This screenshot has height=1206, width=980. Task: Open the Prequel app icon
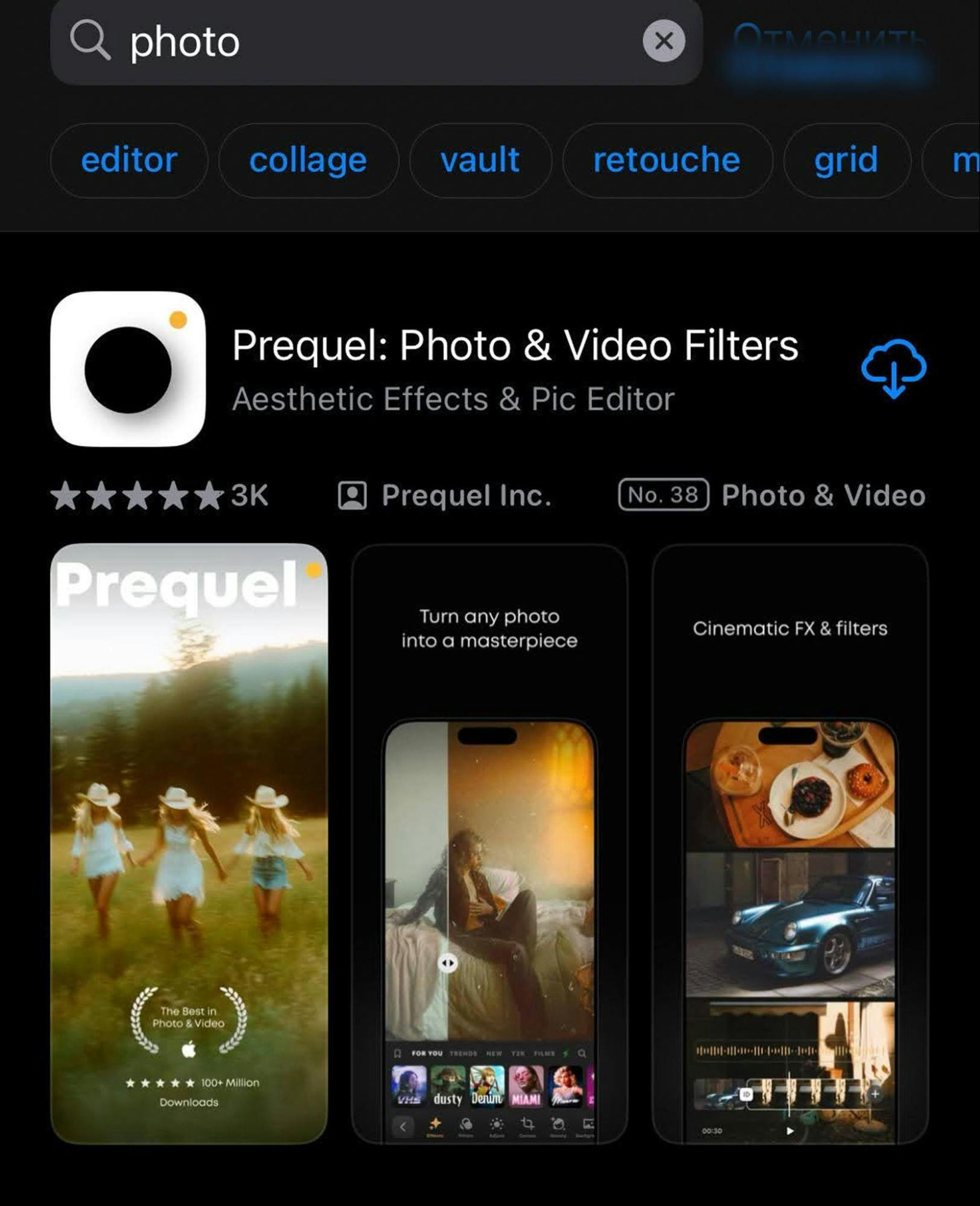tap(128, 369)
